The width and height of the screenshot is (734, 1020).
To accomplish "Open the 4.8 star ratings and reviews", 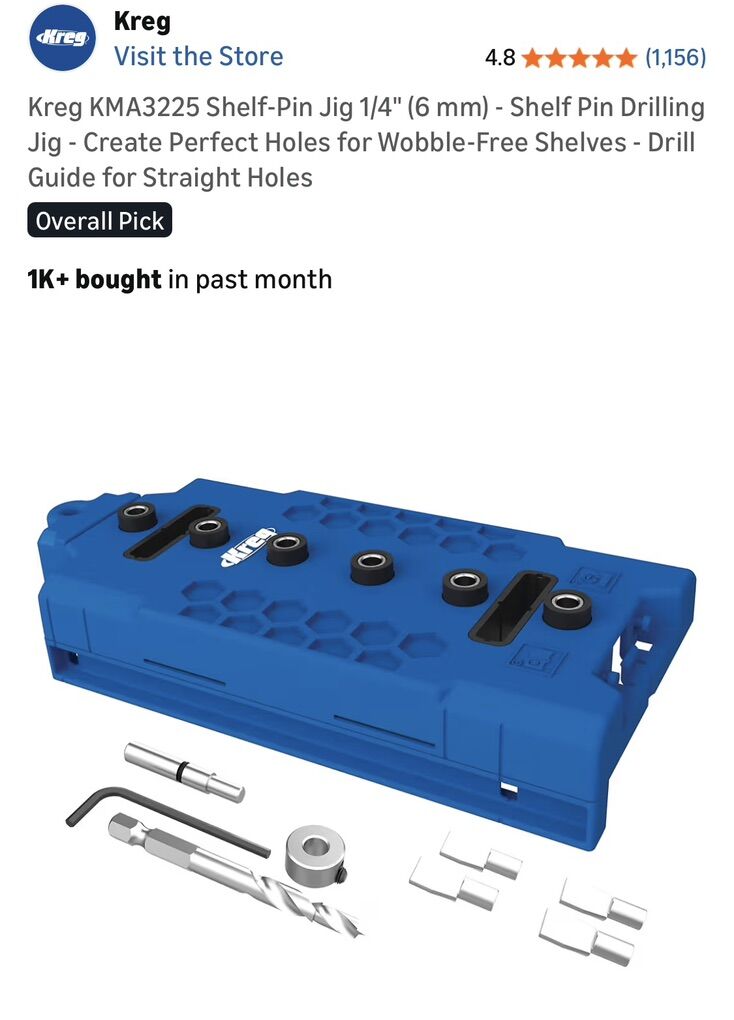I will coord(595,57).
